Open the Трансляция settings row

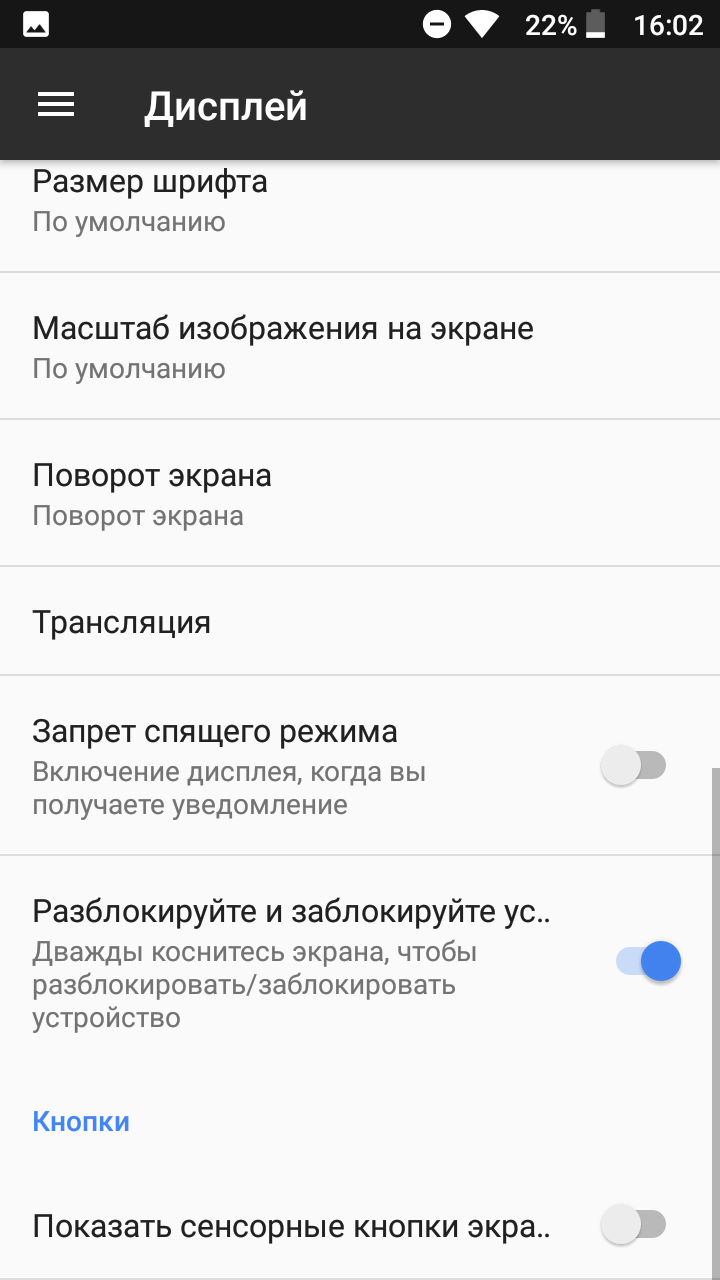point(360,621)
